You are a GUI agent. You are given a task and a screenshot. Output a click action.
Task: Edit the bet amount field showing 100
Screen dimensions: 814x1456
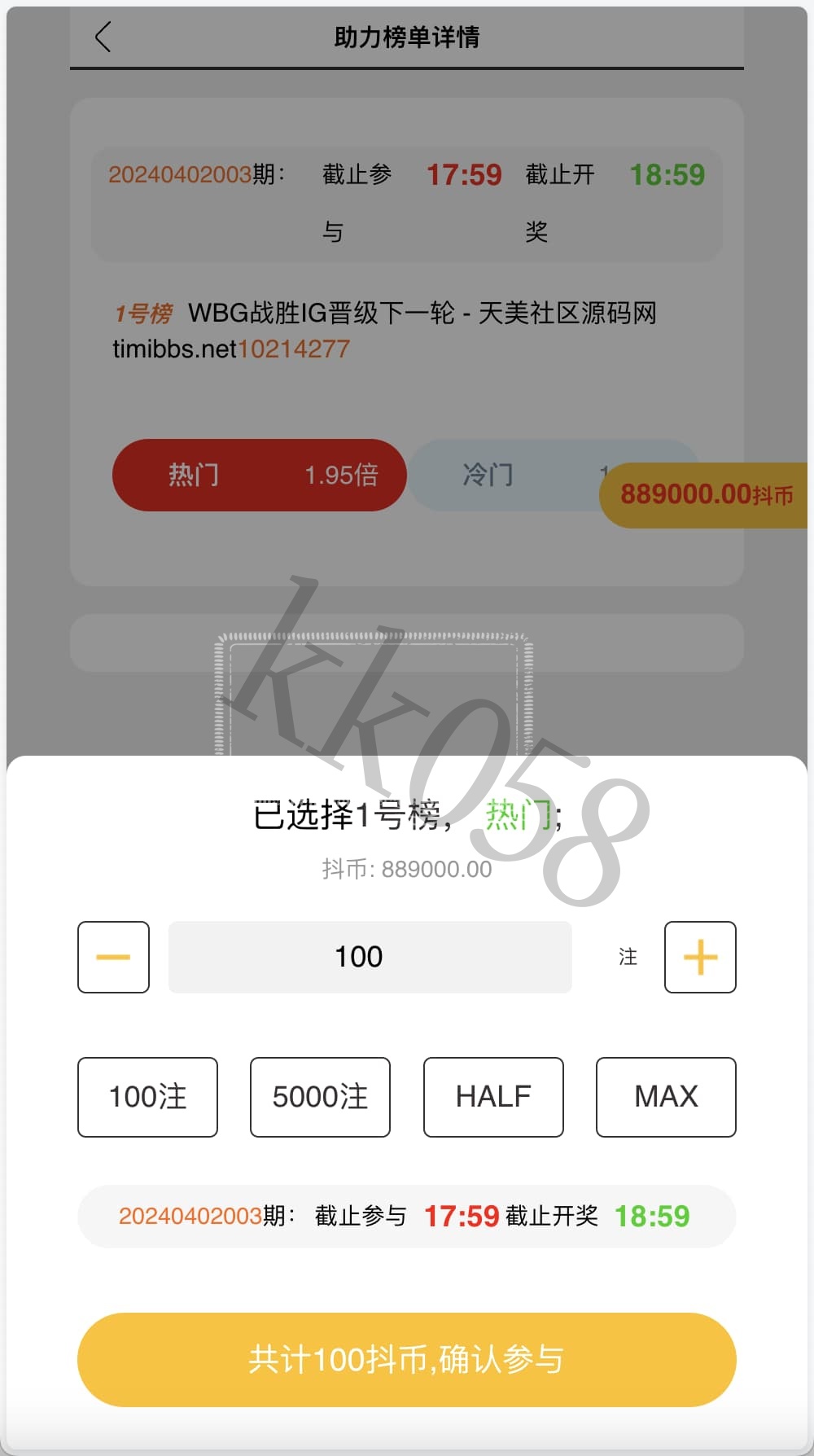[370, 957]
